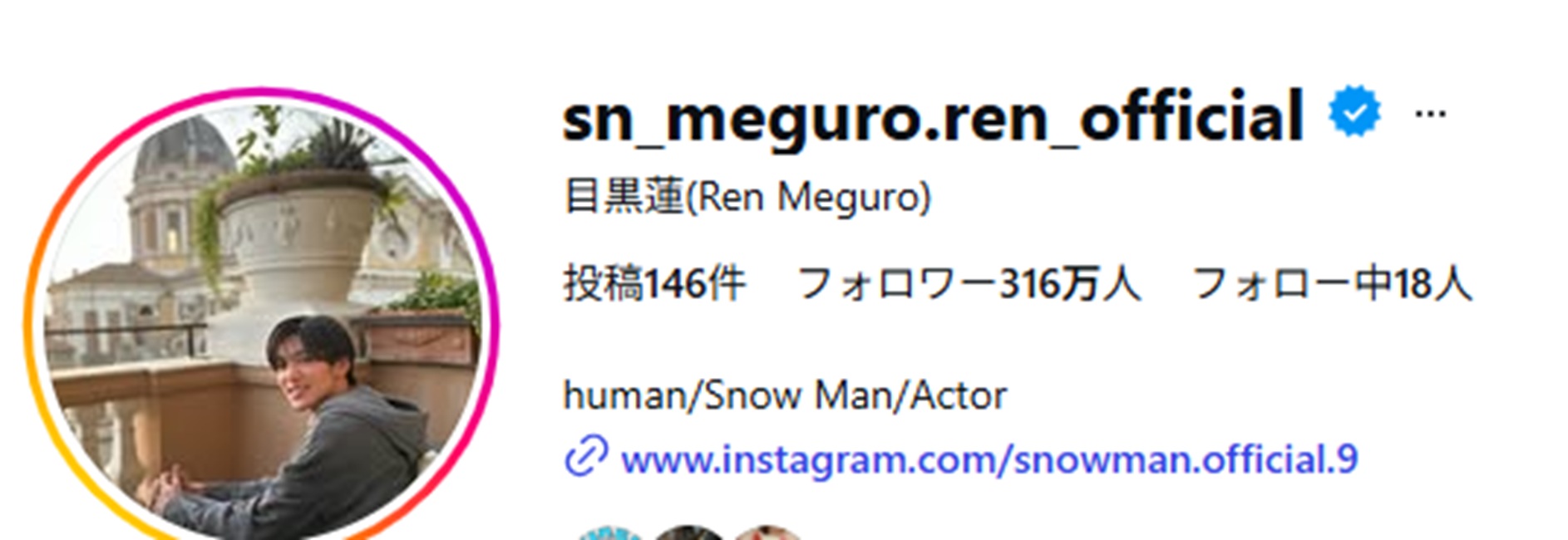
Task: Open the followers list showing 316万人
Action: [x=969, y=284]
